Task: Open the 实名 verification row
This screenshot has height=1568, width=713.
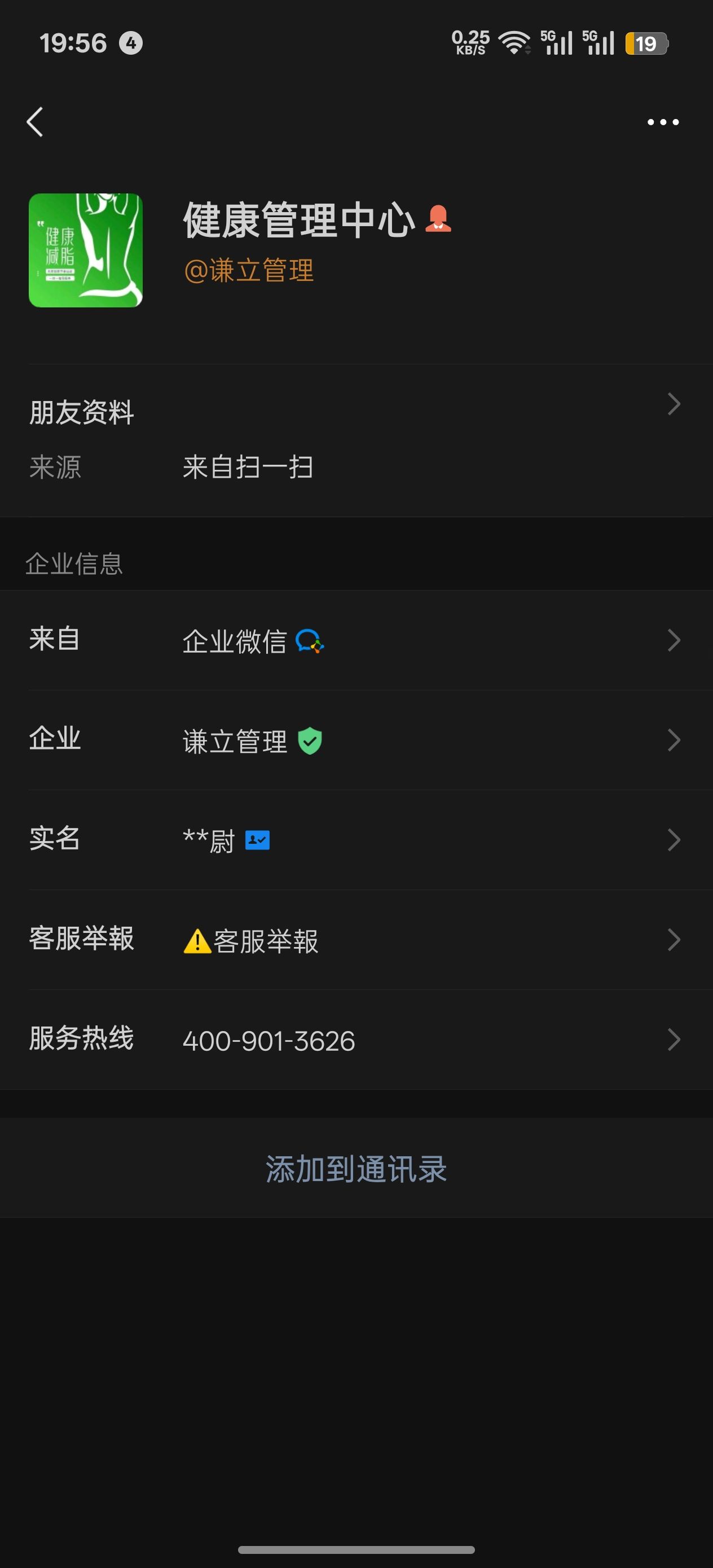Action: [356, 840]
